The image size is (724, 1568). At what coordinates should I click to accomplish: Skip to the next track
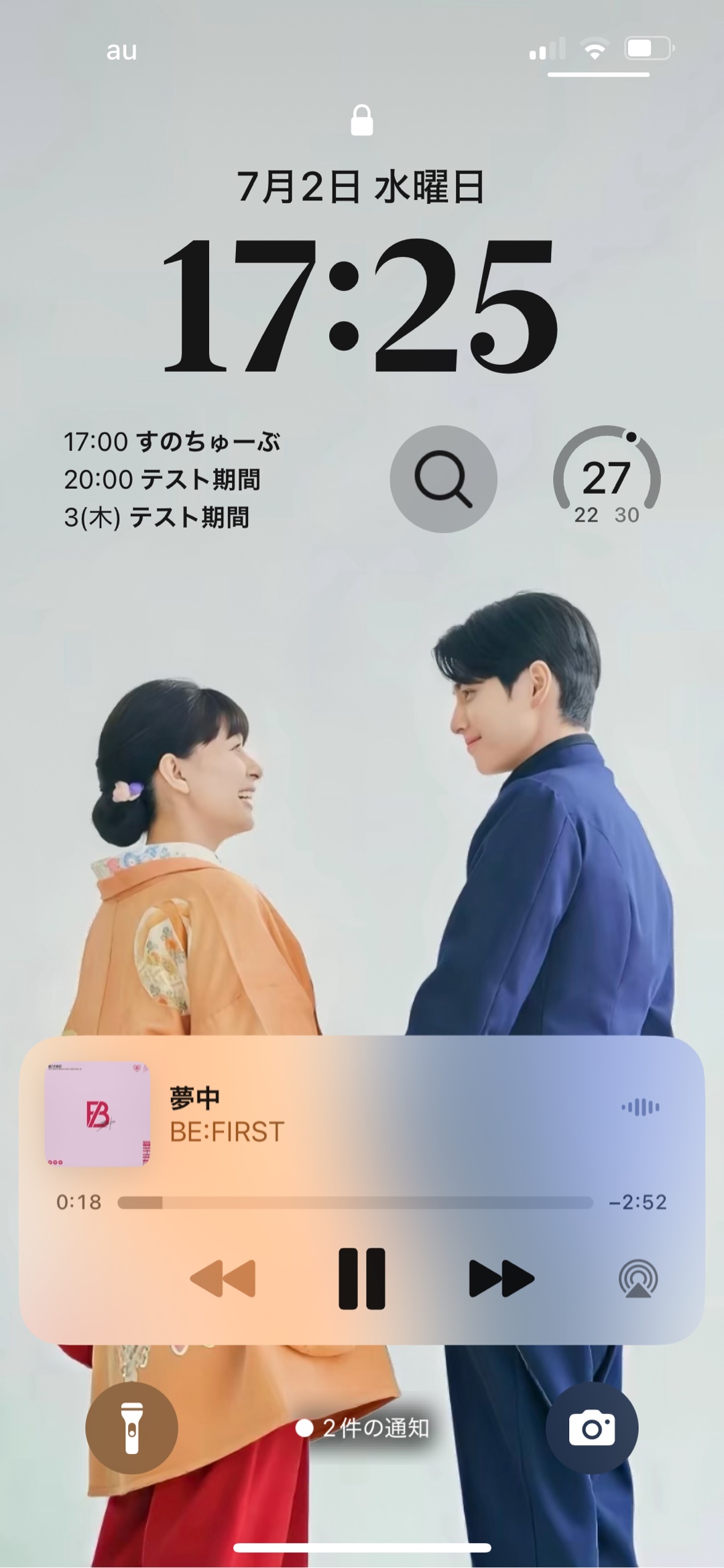click(501, 1278)
